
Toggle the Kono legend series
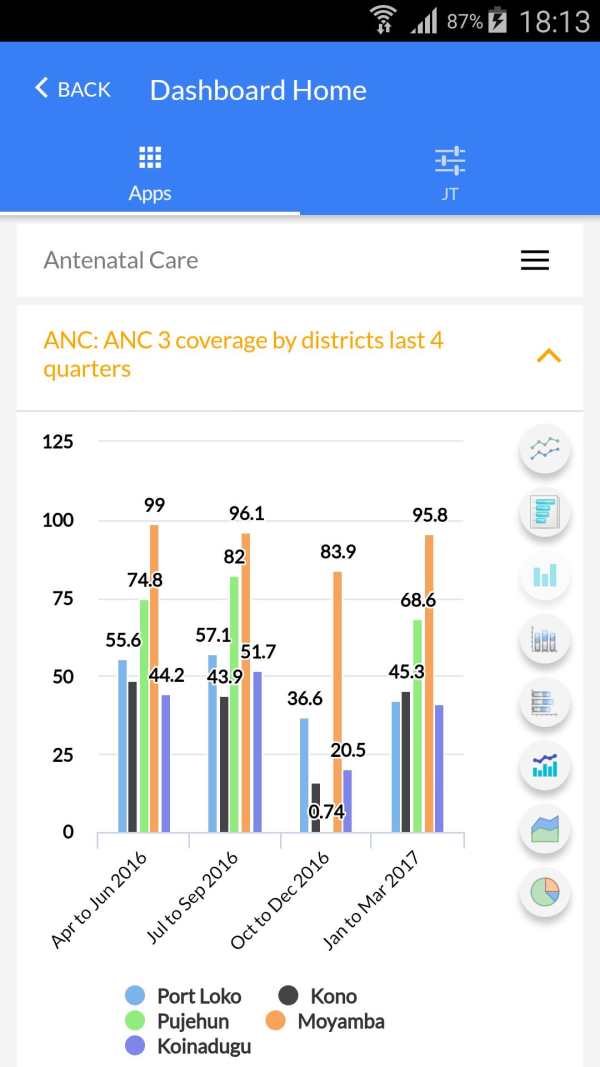[x=318, y=996]
